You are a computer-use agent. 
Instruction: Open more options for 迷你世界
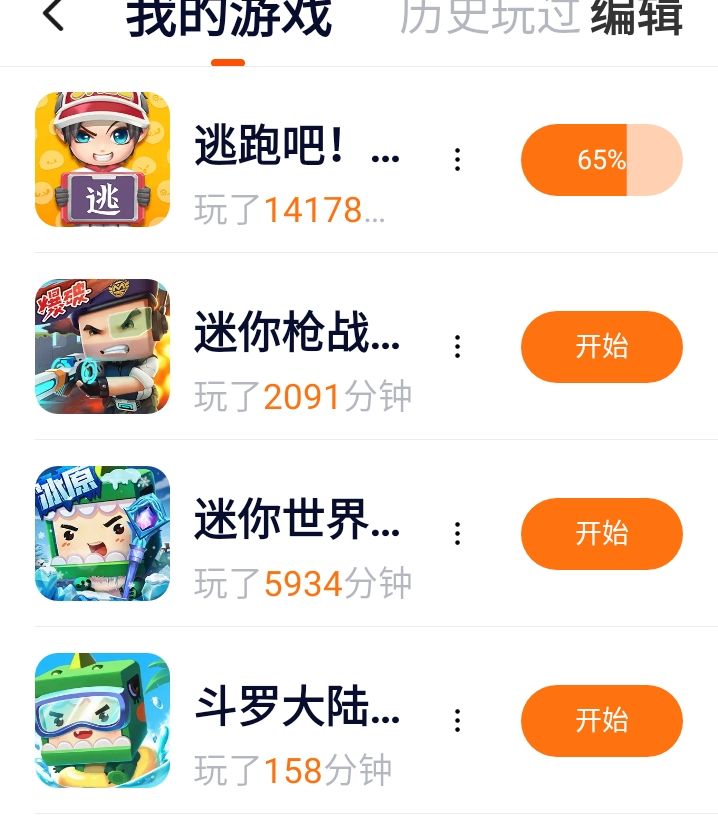tap(457, 534)
